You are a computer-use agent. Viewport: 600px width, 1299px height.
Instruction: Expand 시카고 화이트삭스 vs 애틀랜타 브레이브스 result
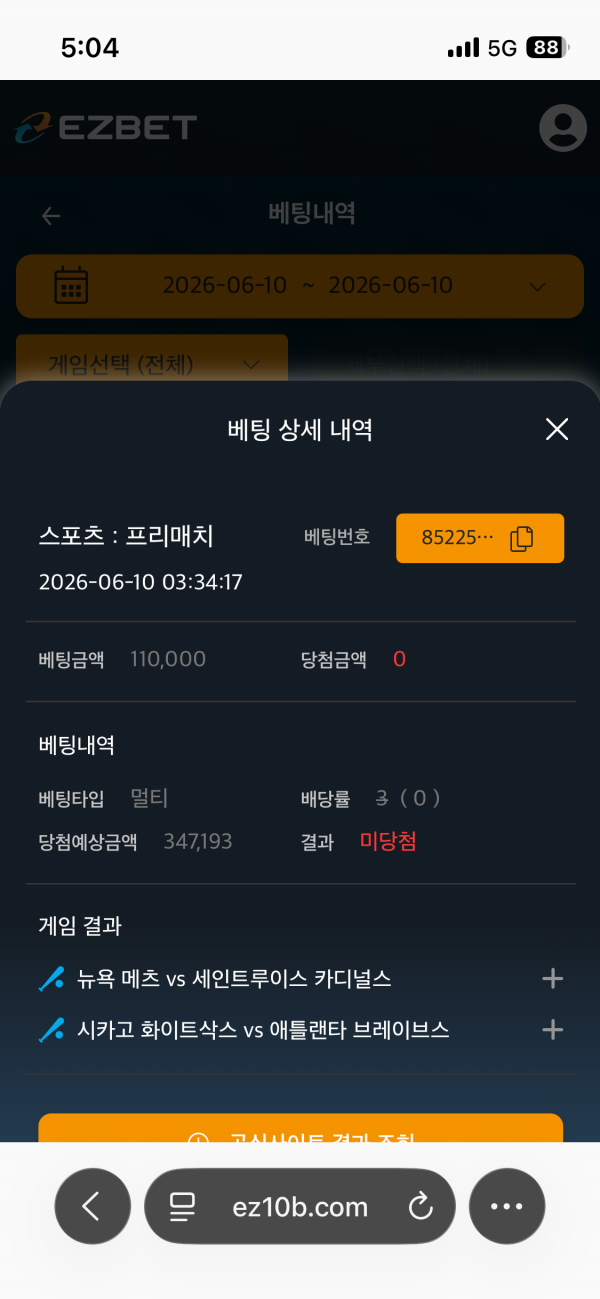[552, 1029]
